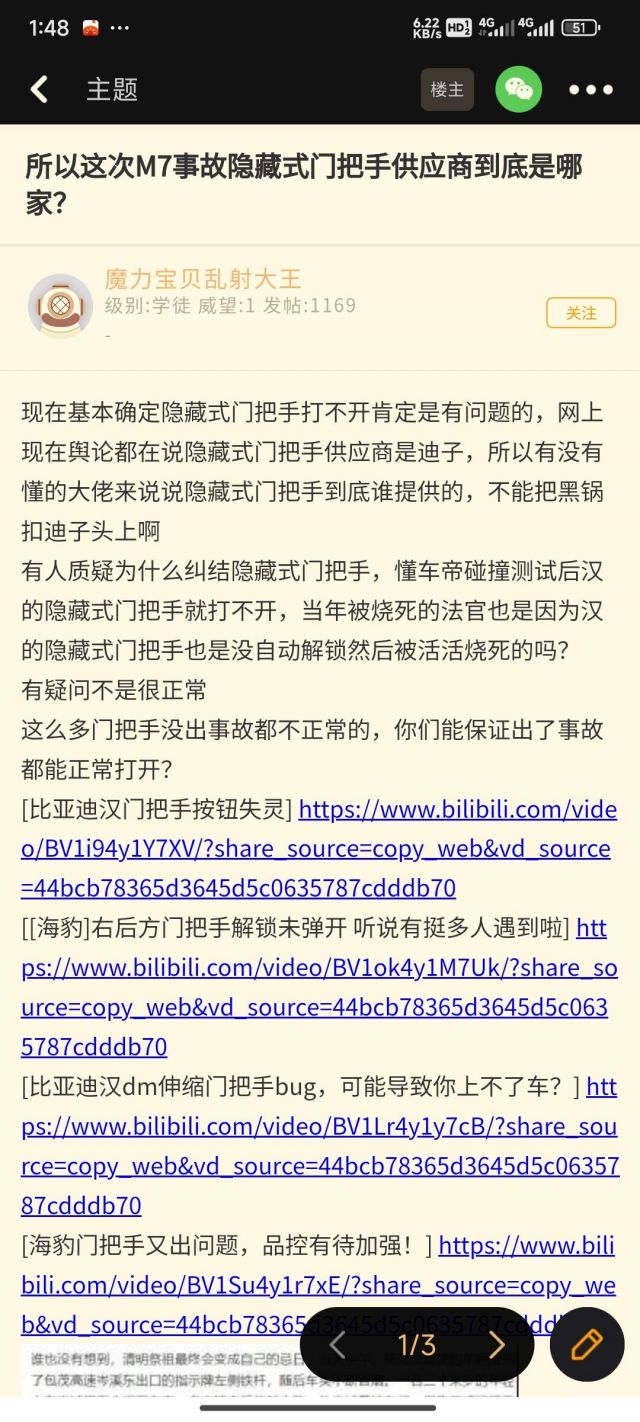Viewport: 640px width, 1422px height.
Task: Open the 1/3 page selector
Action: 417,1344
